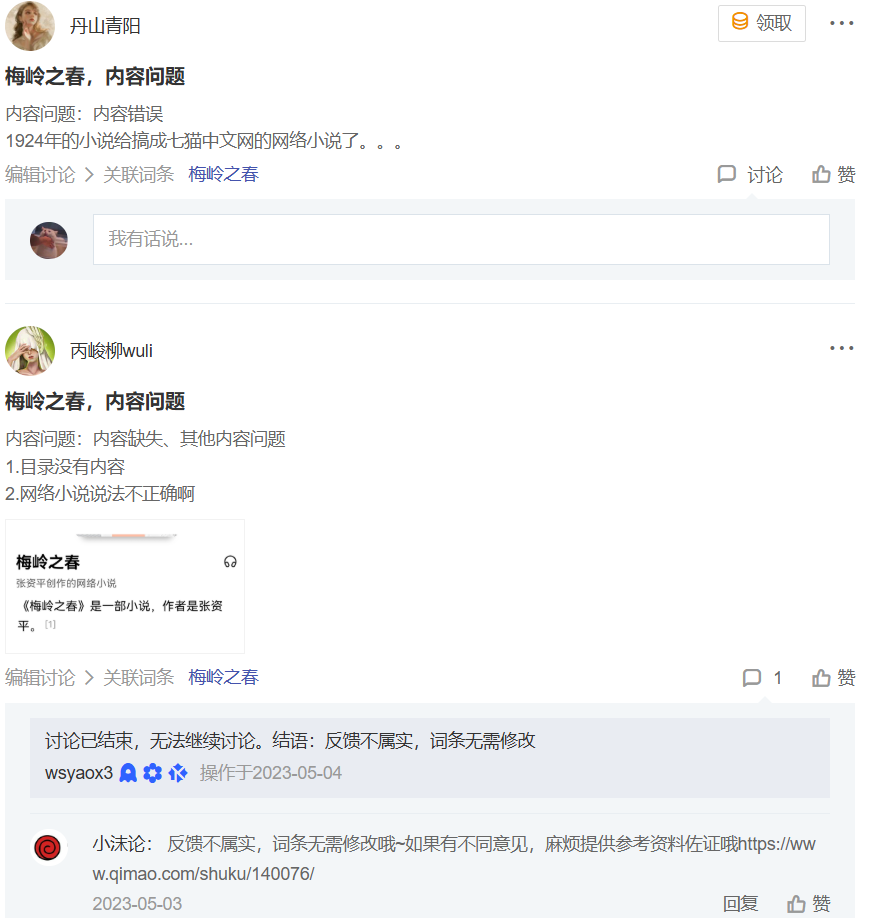Open overflow menu on 丹山青阳's post
The height and width of the screenshot is (918, 895).
pos(842,23)
